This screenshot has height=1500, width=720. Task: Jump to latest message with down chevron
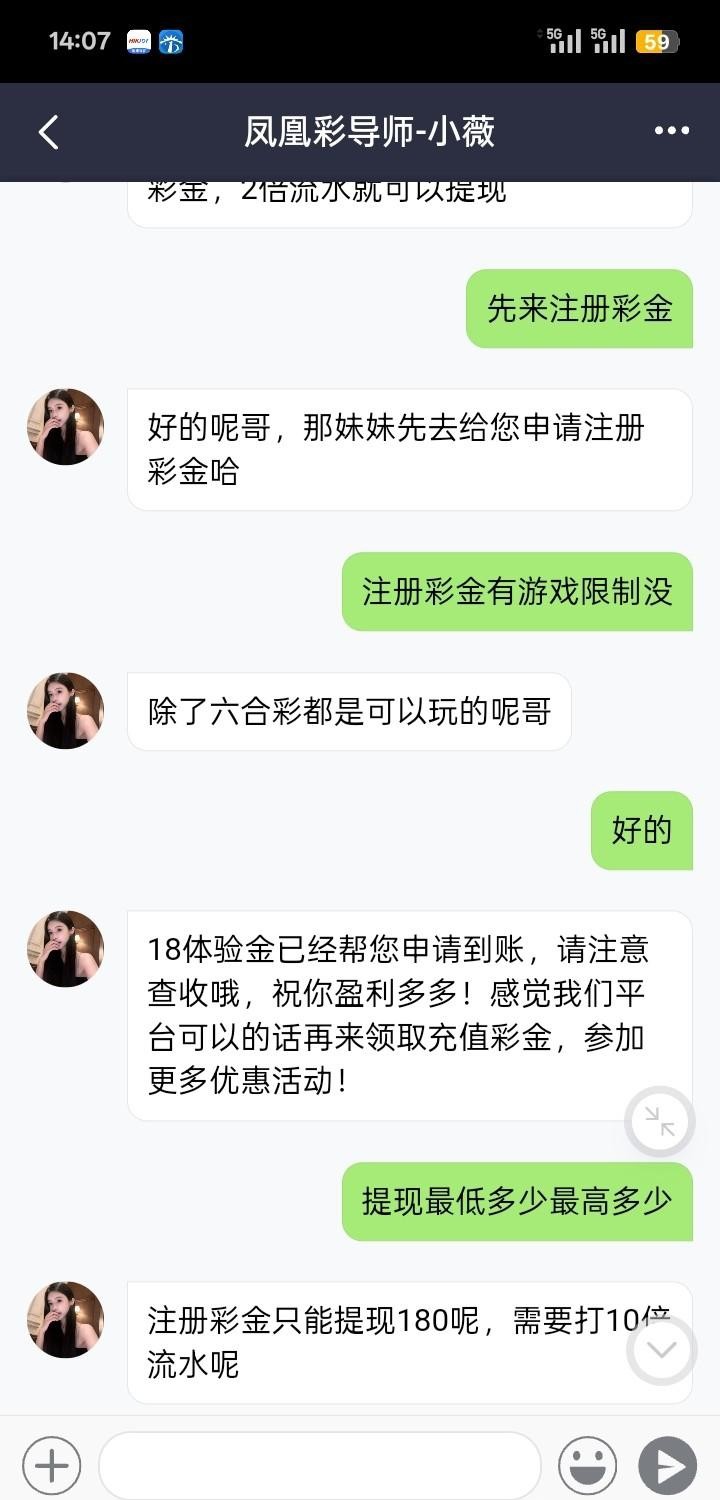661,1350
